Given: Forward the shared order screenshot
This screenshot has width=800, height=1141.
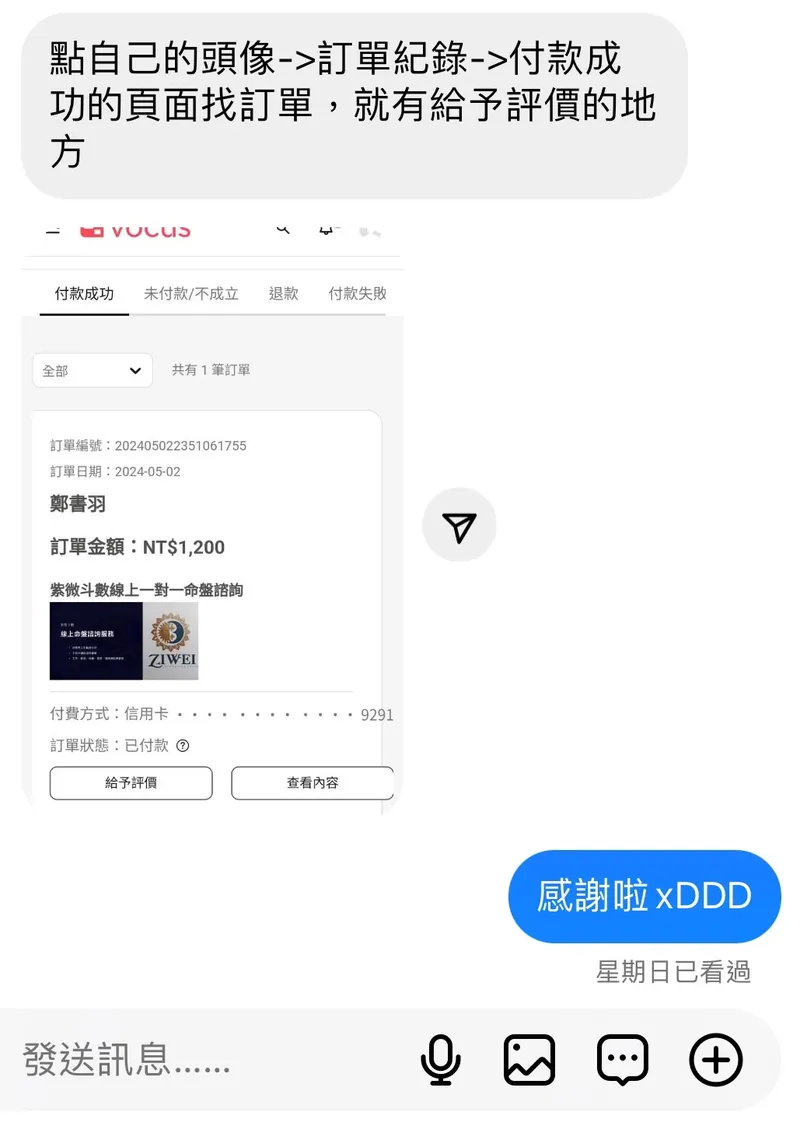Looking at the screenshot, I should (459, 526).
